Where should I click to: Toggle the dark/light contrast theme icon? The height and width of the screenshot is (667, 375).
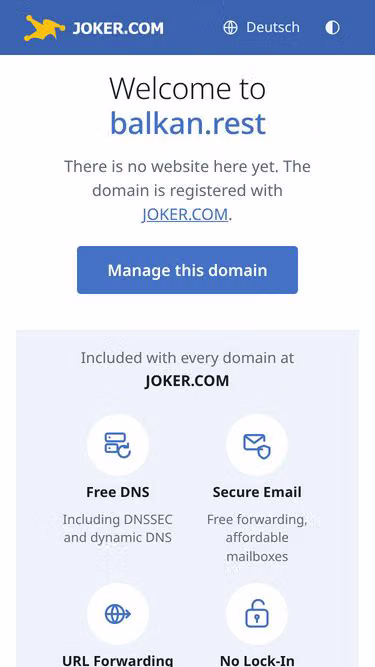[x=332, y=28]
